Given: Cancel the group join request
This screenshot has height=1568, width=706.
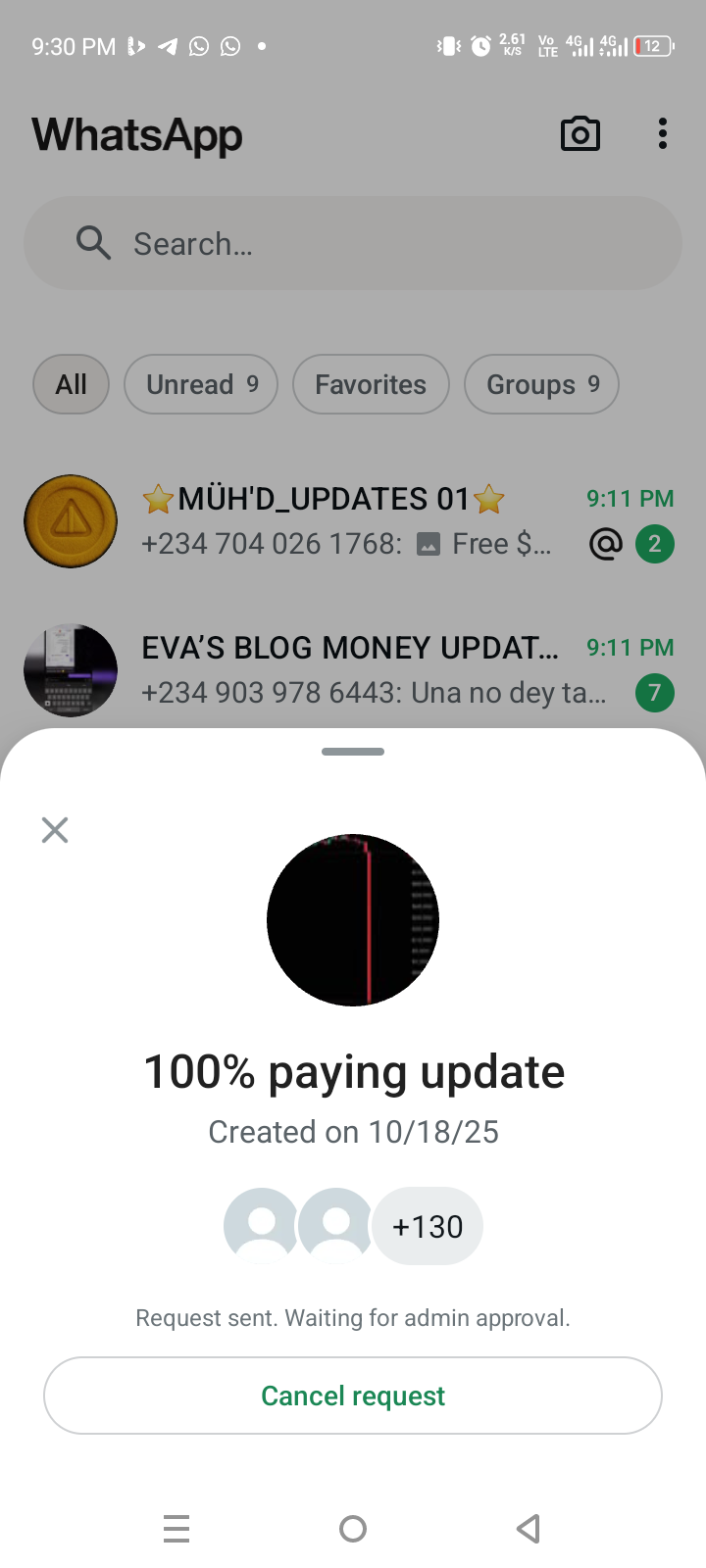Looking at the screenshot, I should tap(353, 1396).
